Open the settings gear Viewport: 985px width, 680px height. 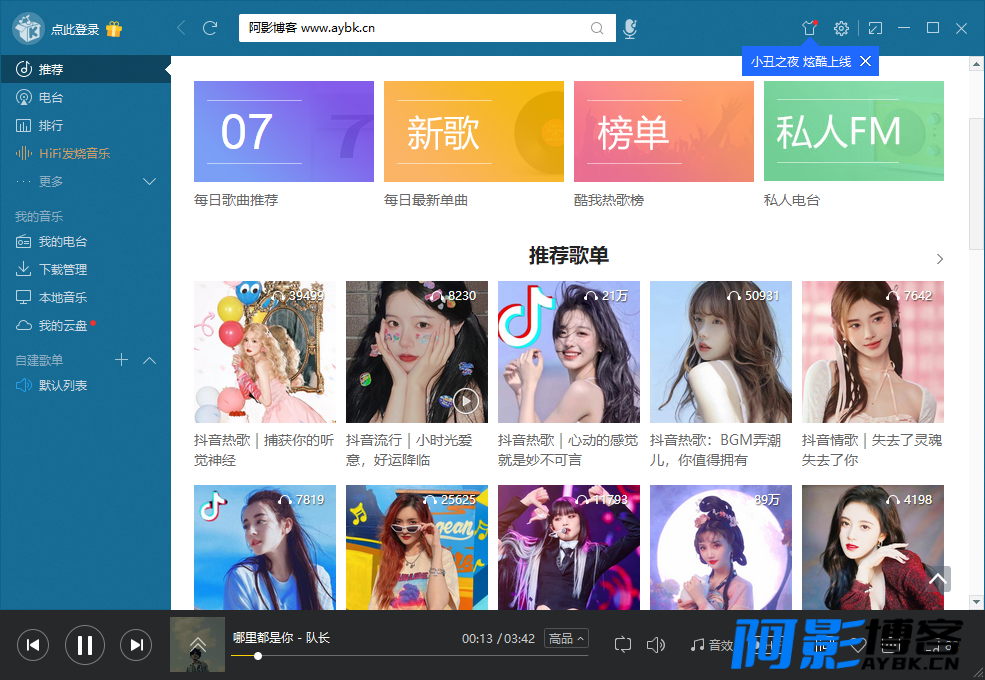pos(842,28)
